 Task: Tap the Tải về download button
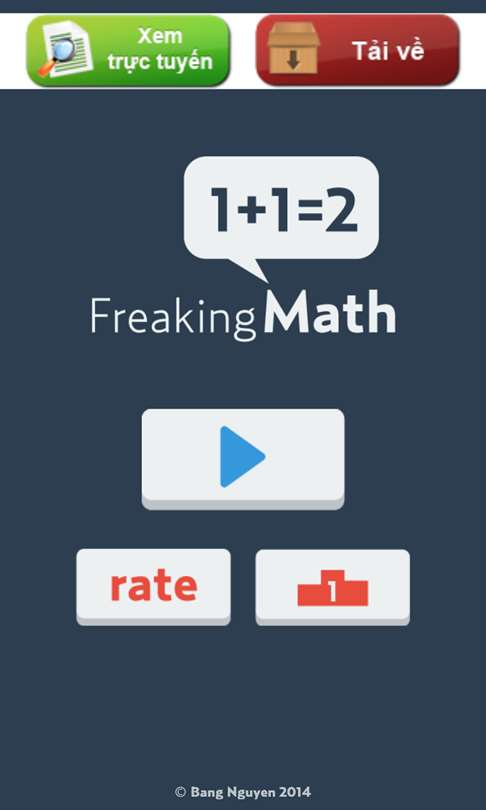pos(358,50)
